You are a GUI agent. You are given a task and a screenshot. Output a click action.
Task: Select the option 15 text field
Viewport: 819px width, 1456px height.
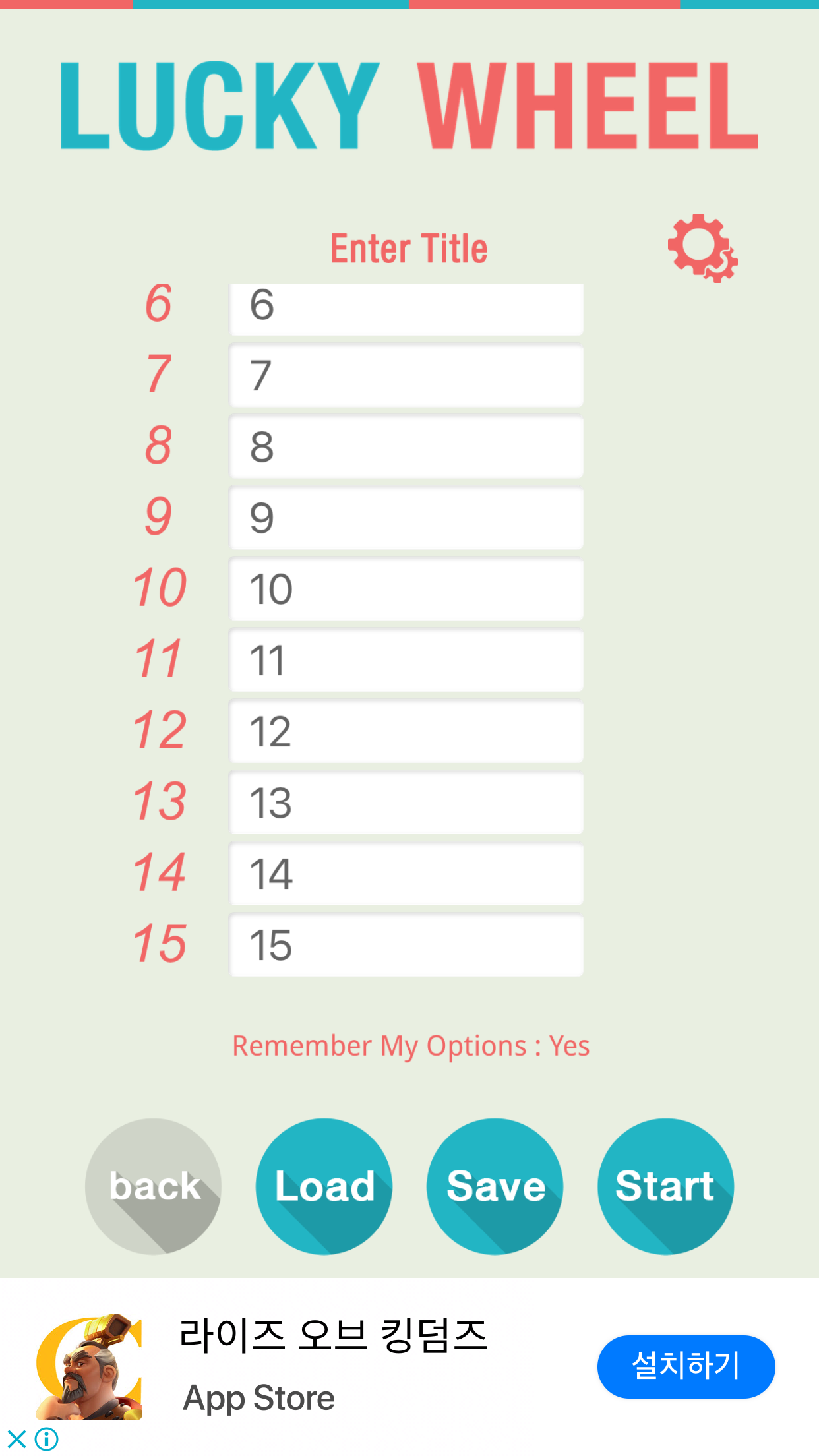tap(406, 945)
